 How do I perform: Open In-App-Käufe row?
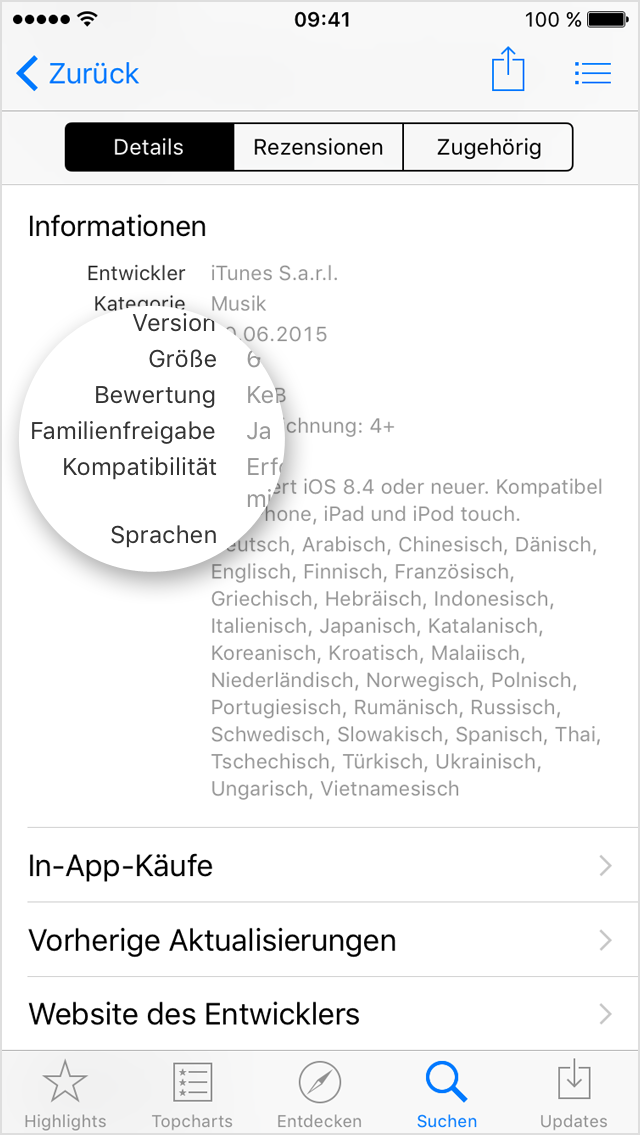click(320, 865)
